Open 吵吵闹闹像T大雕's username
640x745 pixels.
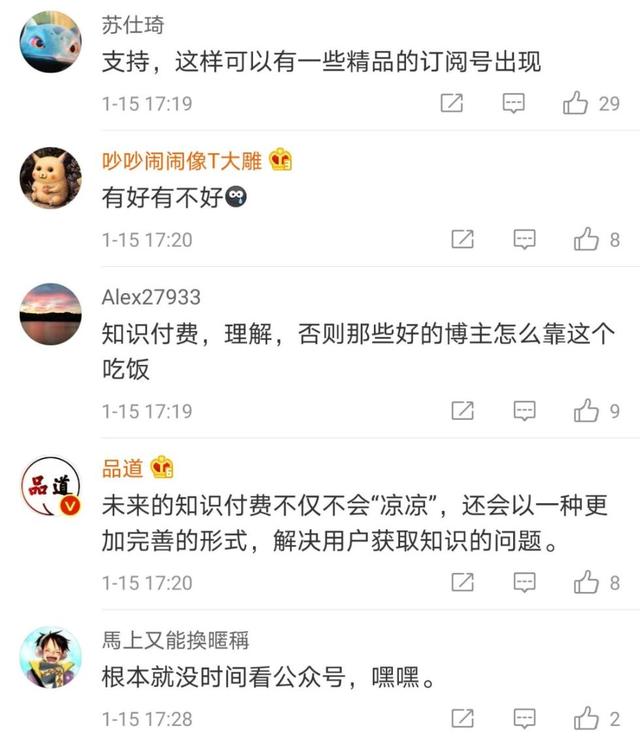coord(182,160)
